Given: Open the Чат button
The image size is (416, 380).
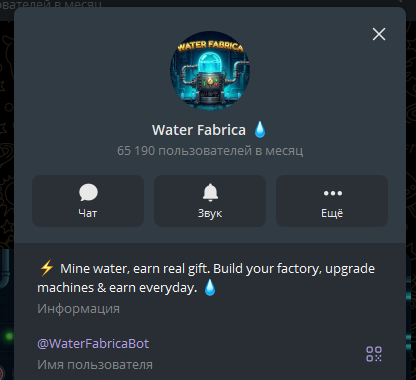Looking at the screenshot, I should [88, 201].
